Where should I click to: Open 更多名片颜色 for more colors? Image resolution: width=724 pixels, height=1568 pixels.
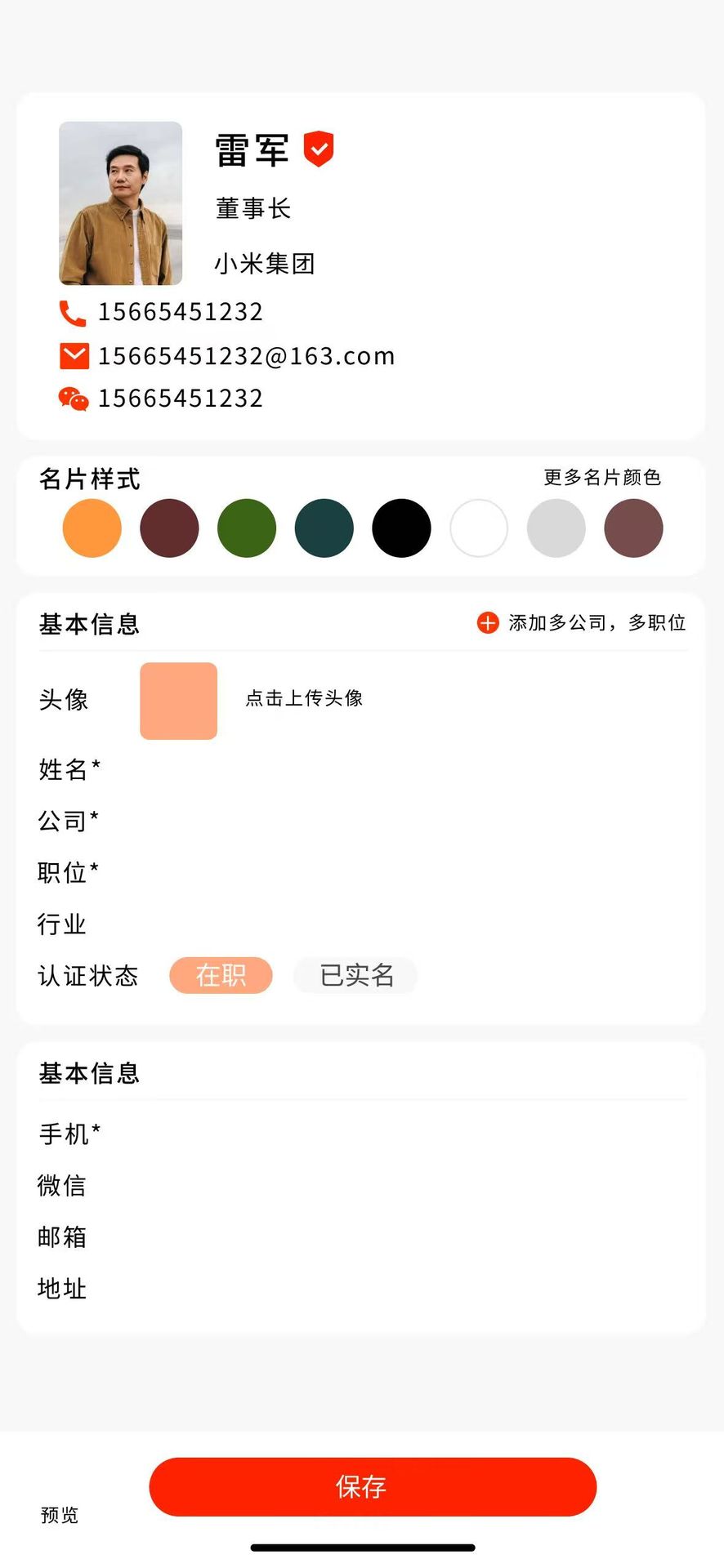[x=601, y=479]
